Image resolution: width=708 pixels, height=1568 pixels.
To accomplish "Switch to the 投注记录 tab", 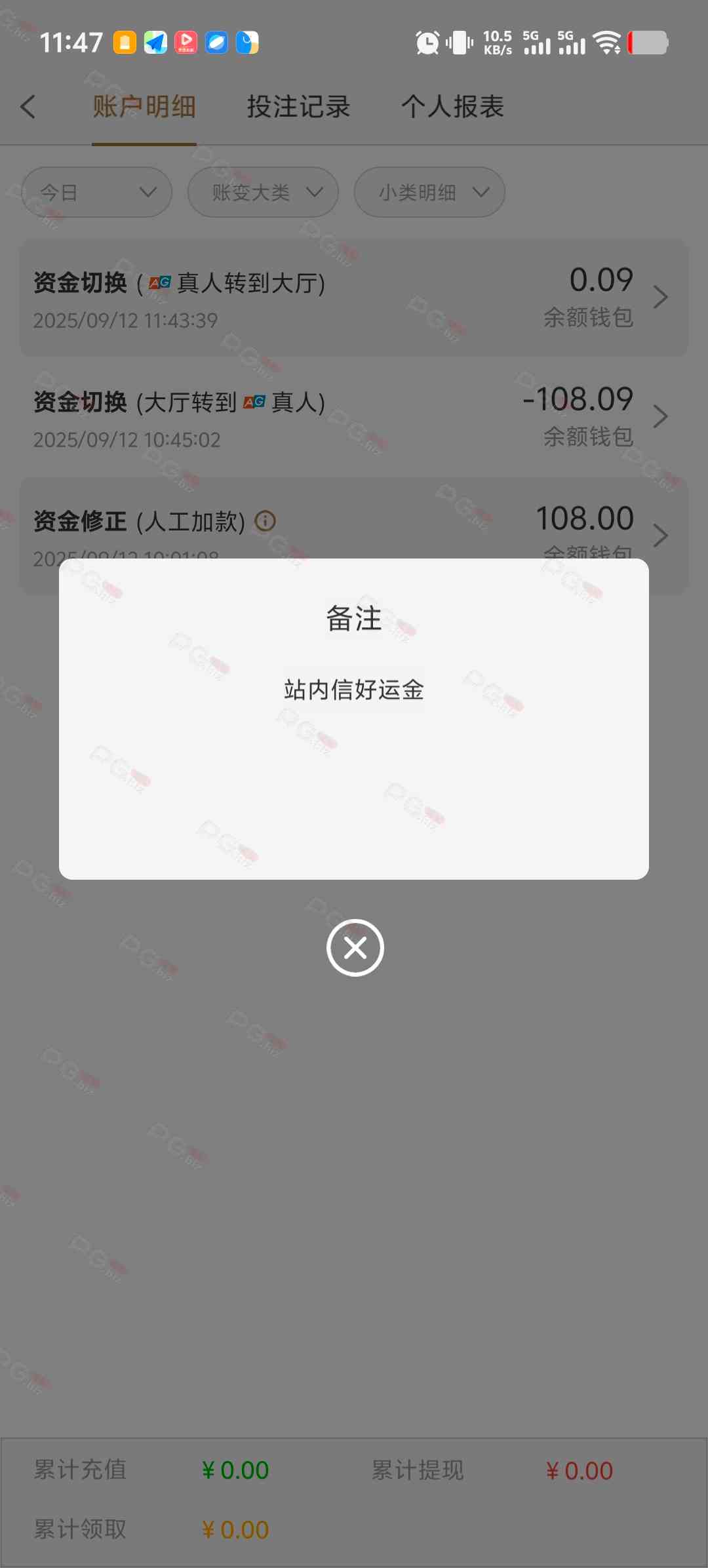I will click(x=298, y=107).
